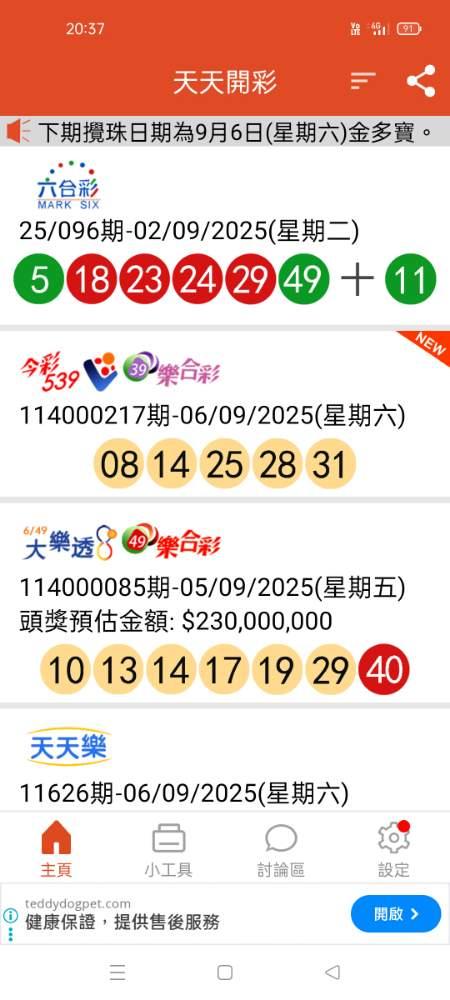This screenshot has height=1000, width=450.
Task: Open the 天天樂 draw results card
Action: (x=225, y=760)
